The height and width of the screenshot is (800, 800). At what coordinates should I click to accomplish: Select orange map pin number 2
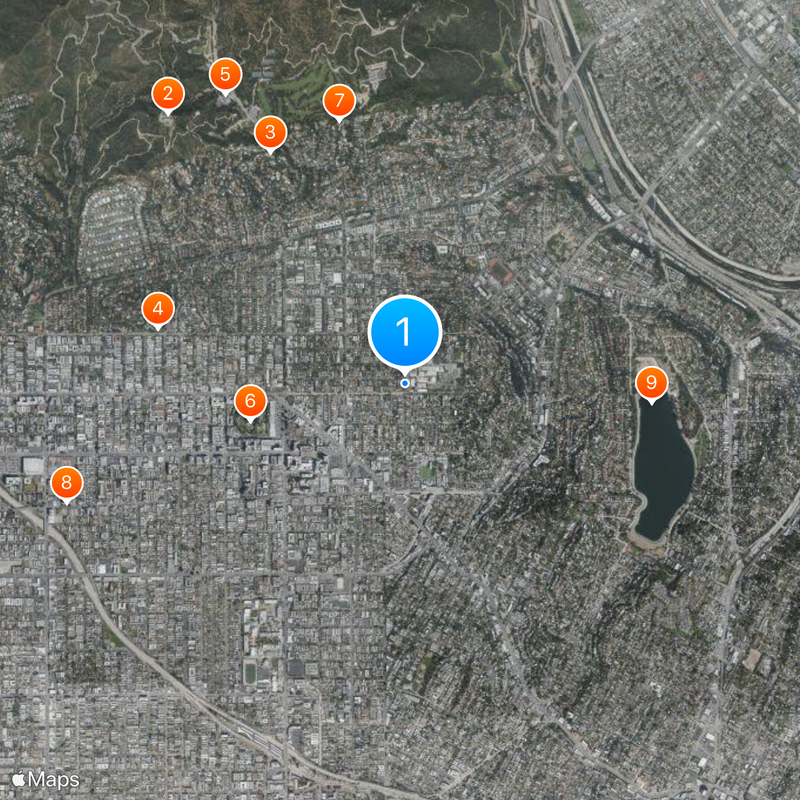click(x=168, y=95)
